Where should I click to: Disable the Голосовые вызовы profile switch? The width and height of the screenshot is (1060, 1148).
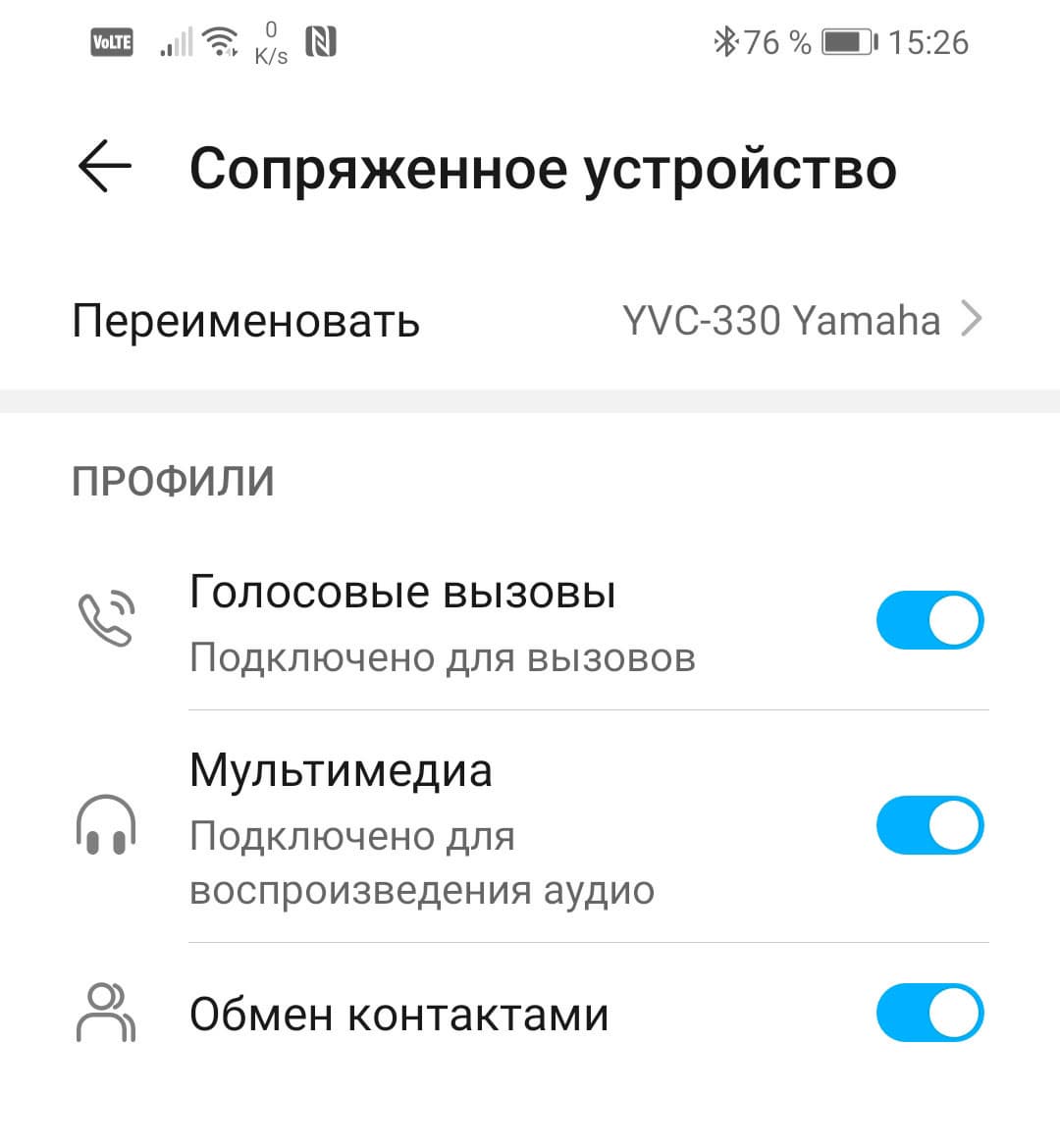tap(928, 621)
